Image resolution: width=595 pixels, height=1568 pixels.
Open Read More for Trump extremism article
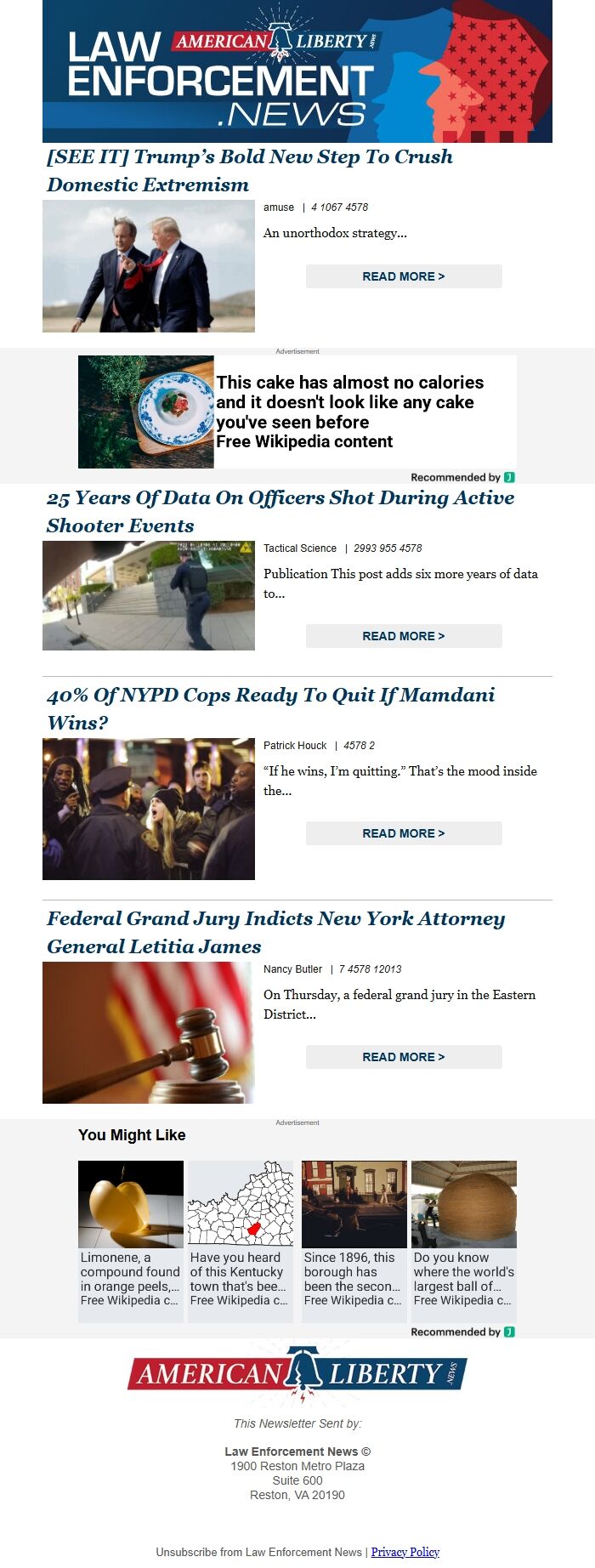404,276
